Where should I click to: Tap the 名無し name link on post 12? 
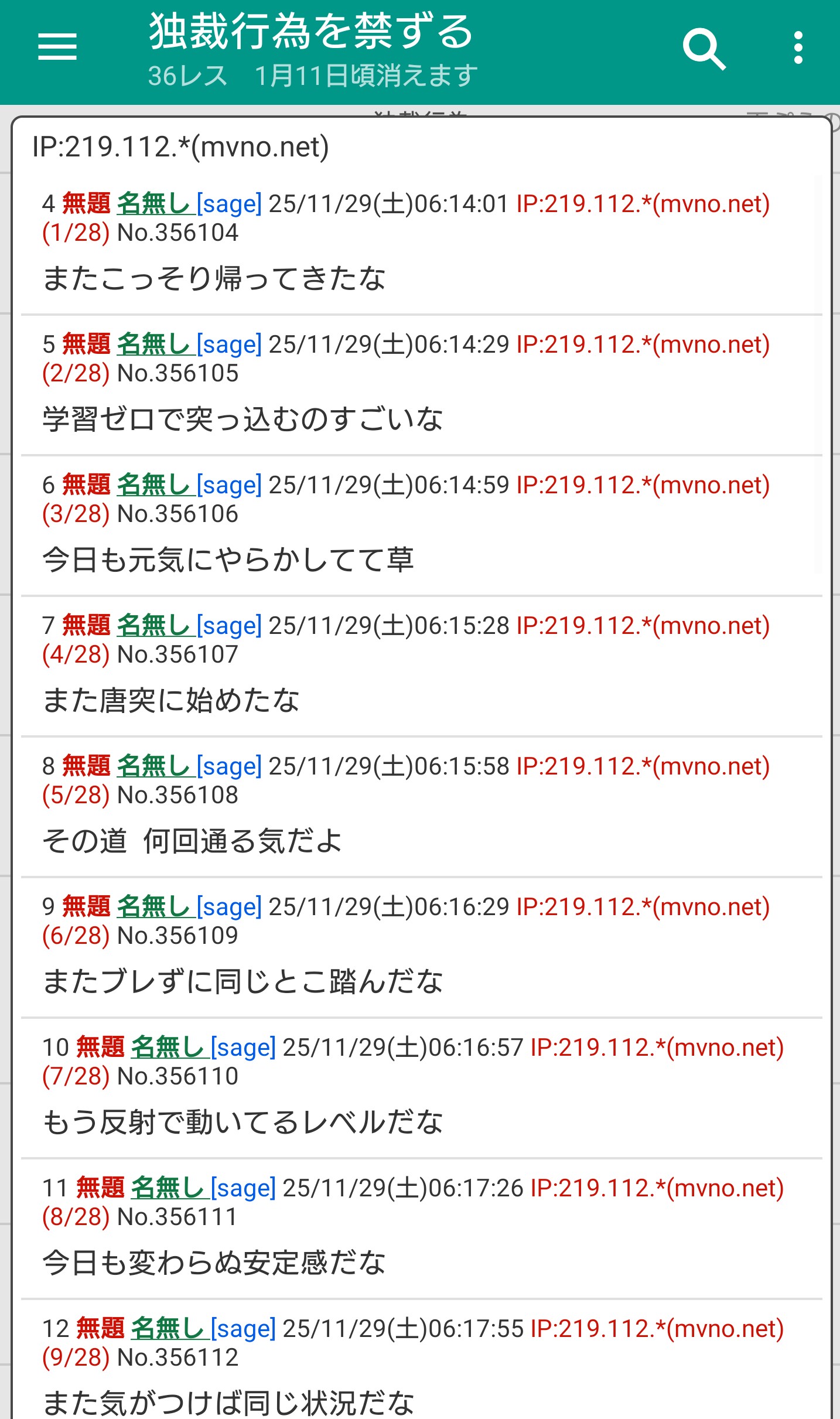(x=169, y=1329)
